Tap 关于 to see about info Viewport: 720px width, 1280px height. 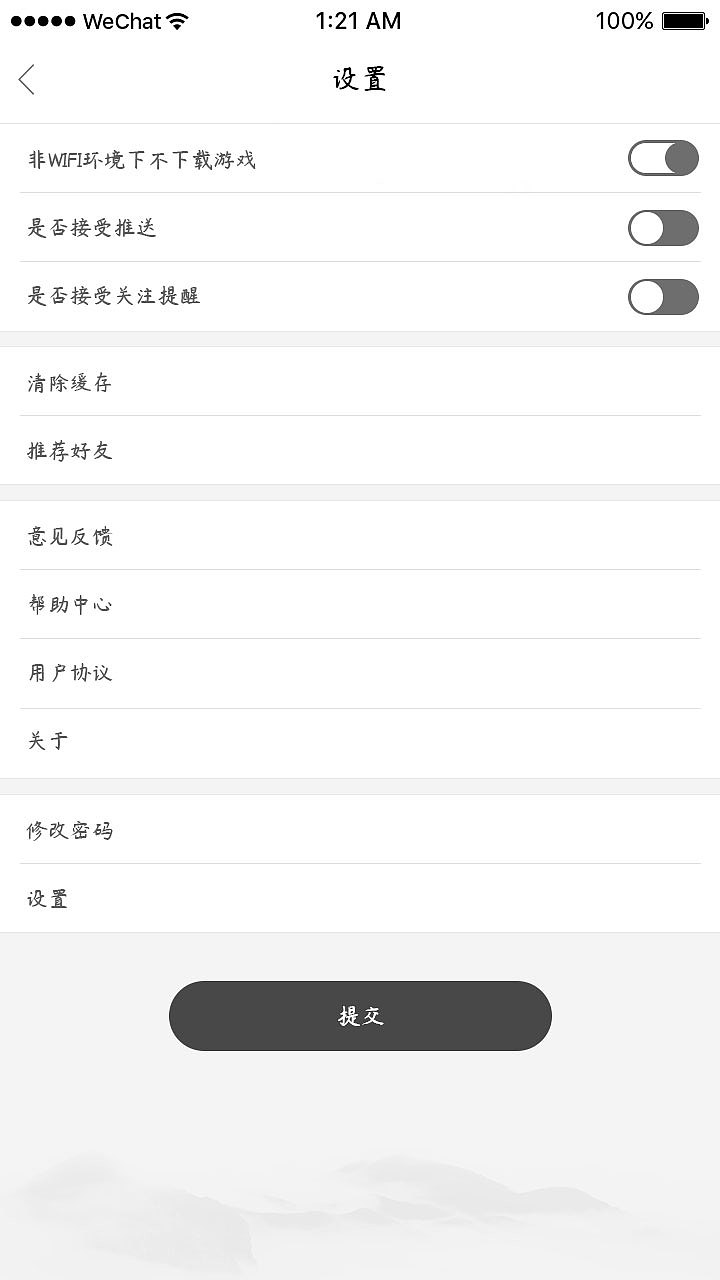48,741
